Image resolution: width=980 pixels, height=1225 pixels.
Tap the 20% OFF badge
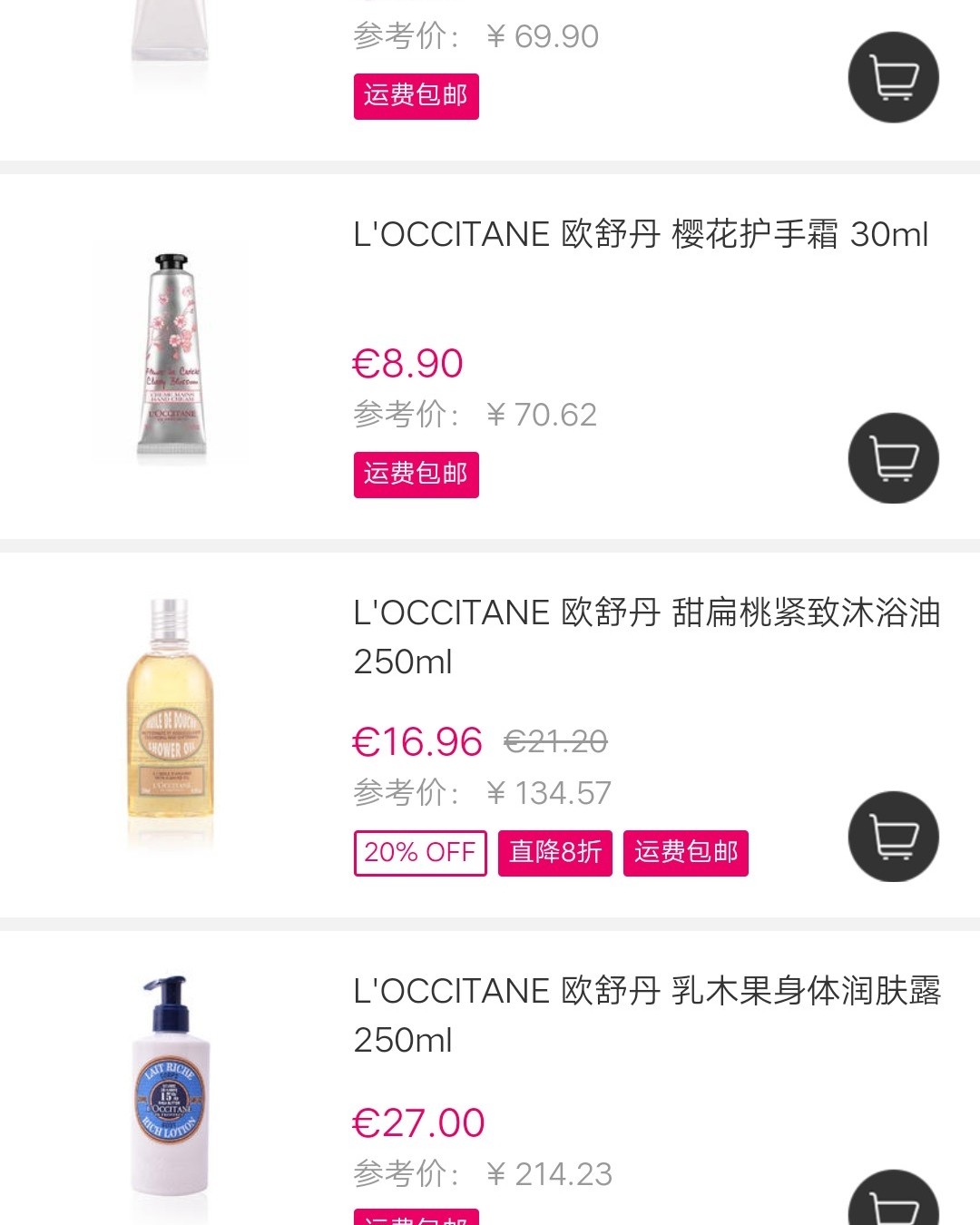[419, 852]
